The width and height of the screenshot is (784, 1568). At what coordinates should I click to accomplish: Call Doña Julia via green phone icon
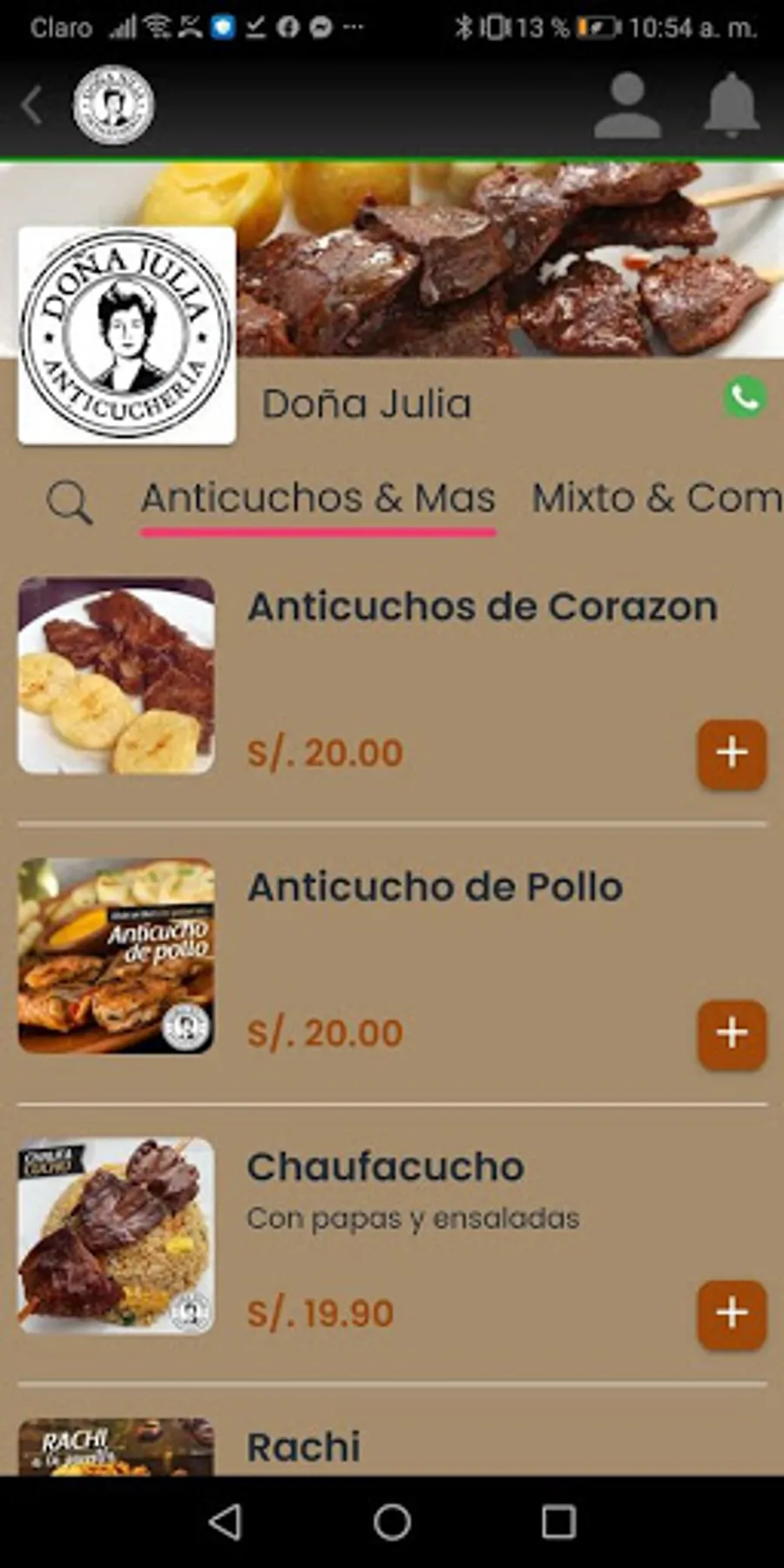745,397
